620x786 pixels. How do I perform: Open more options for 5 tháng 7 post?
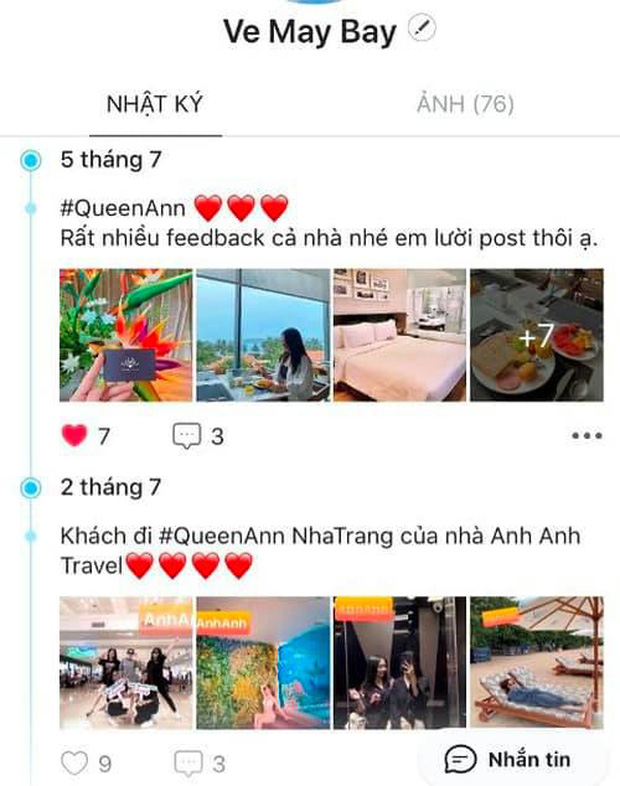[x=586, y=436]
